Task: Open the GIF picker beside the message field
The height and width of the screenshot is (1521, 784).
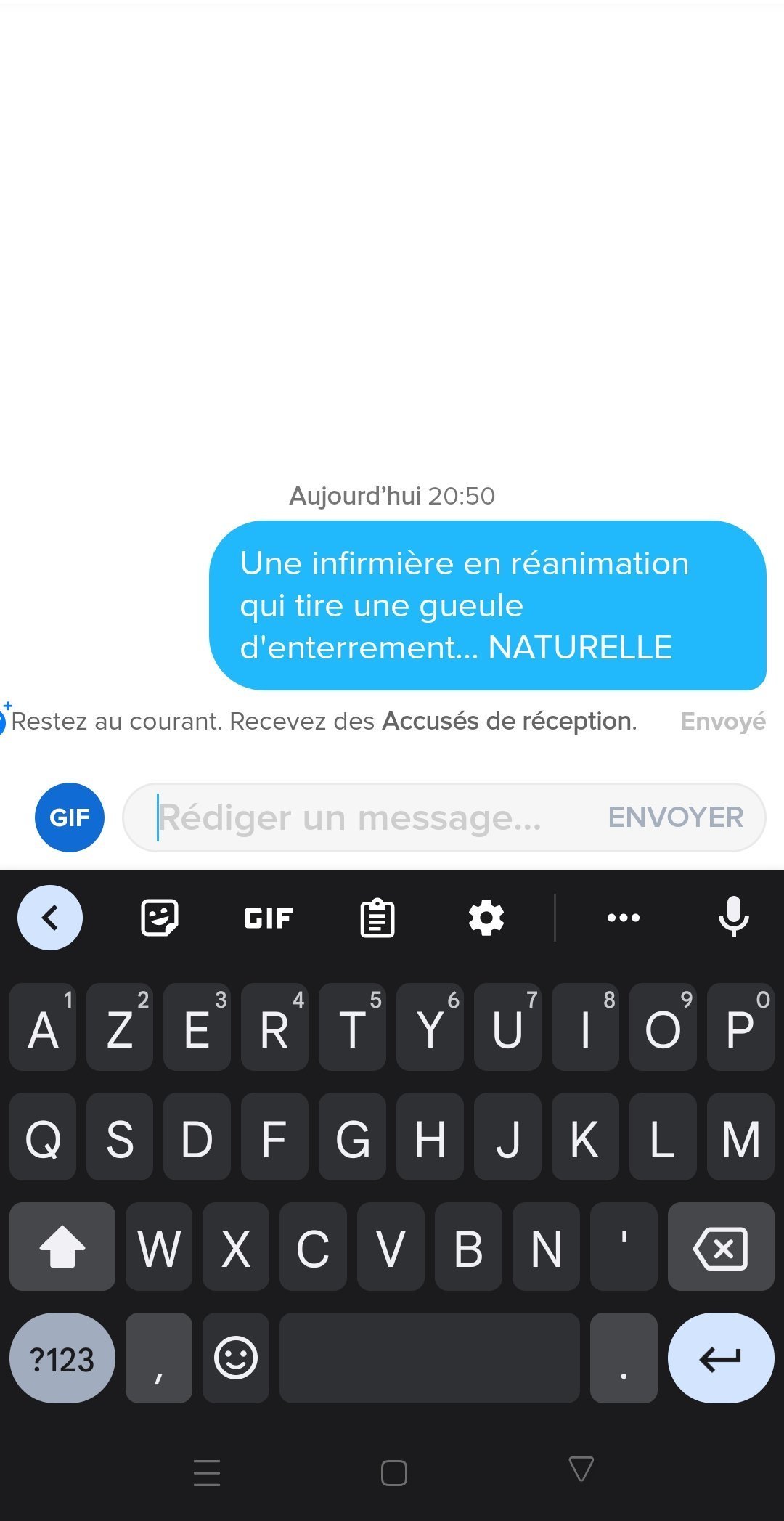Action: click(x=70, y=817)
